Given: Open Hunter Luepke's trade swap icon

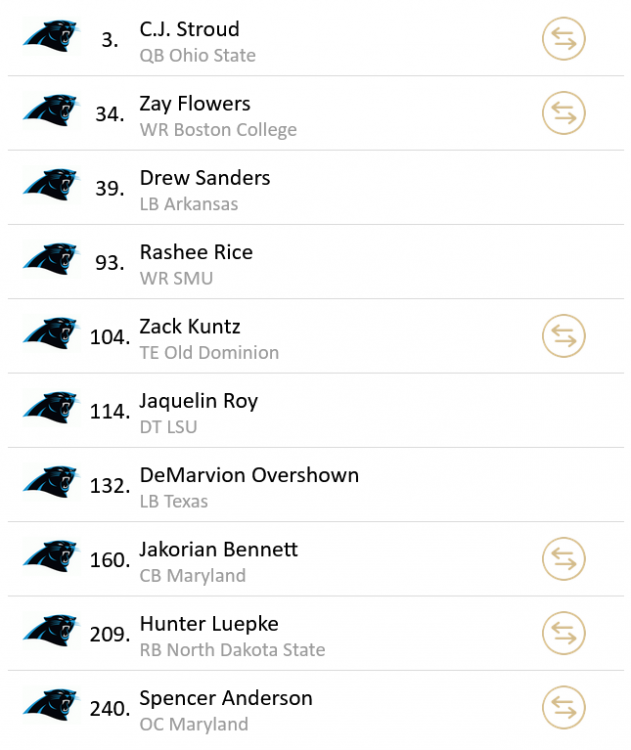Looking at the screenshot, I should pyautogui.click(x=563, y=634).
